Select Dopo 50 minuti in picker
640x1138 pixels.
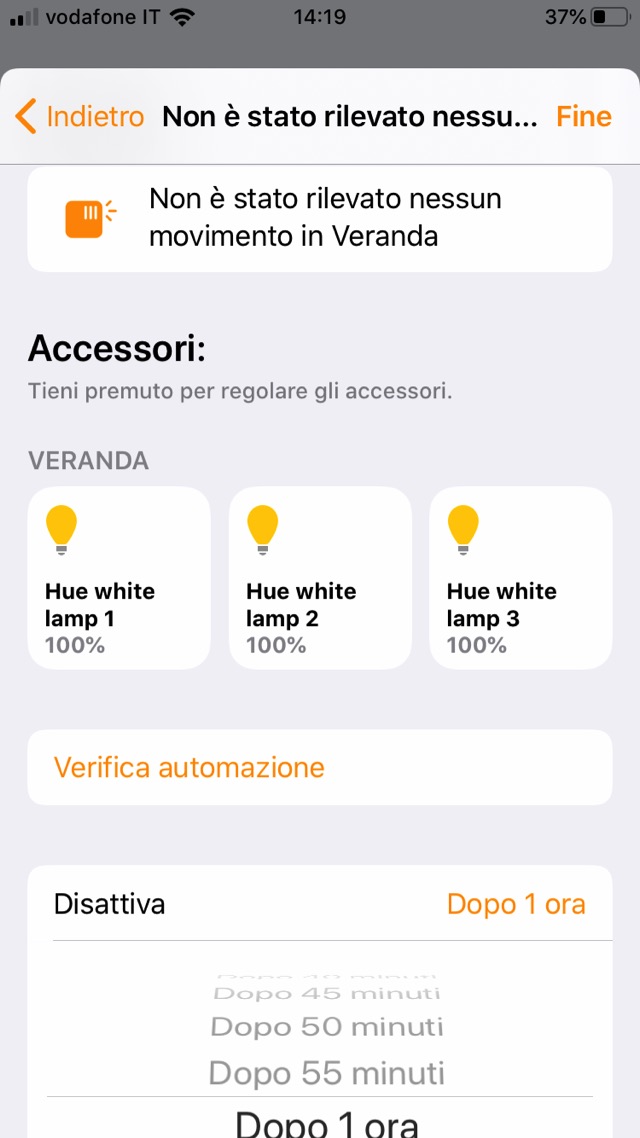coord(326,1026)
